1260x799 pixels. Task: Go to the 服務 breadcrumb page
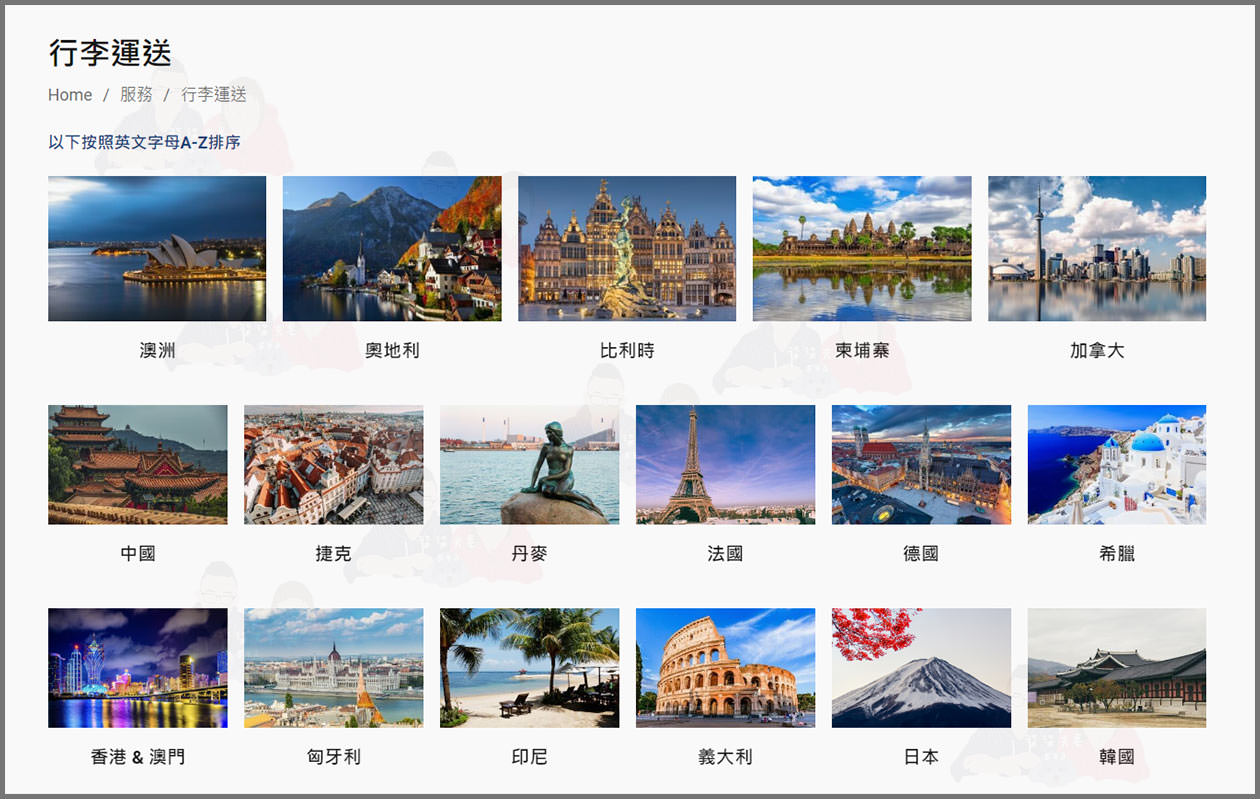click(136, 95)
